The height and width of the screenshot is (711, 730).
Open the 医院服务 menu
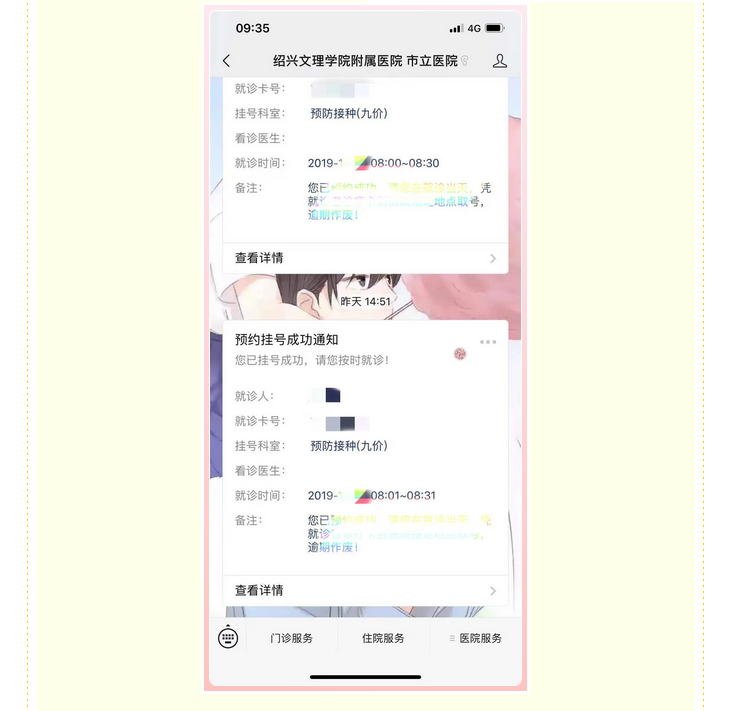[476, 638]
